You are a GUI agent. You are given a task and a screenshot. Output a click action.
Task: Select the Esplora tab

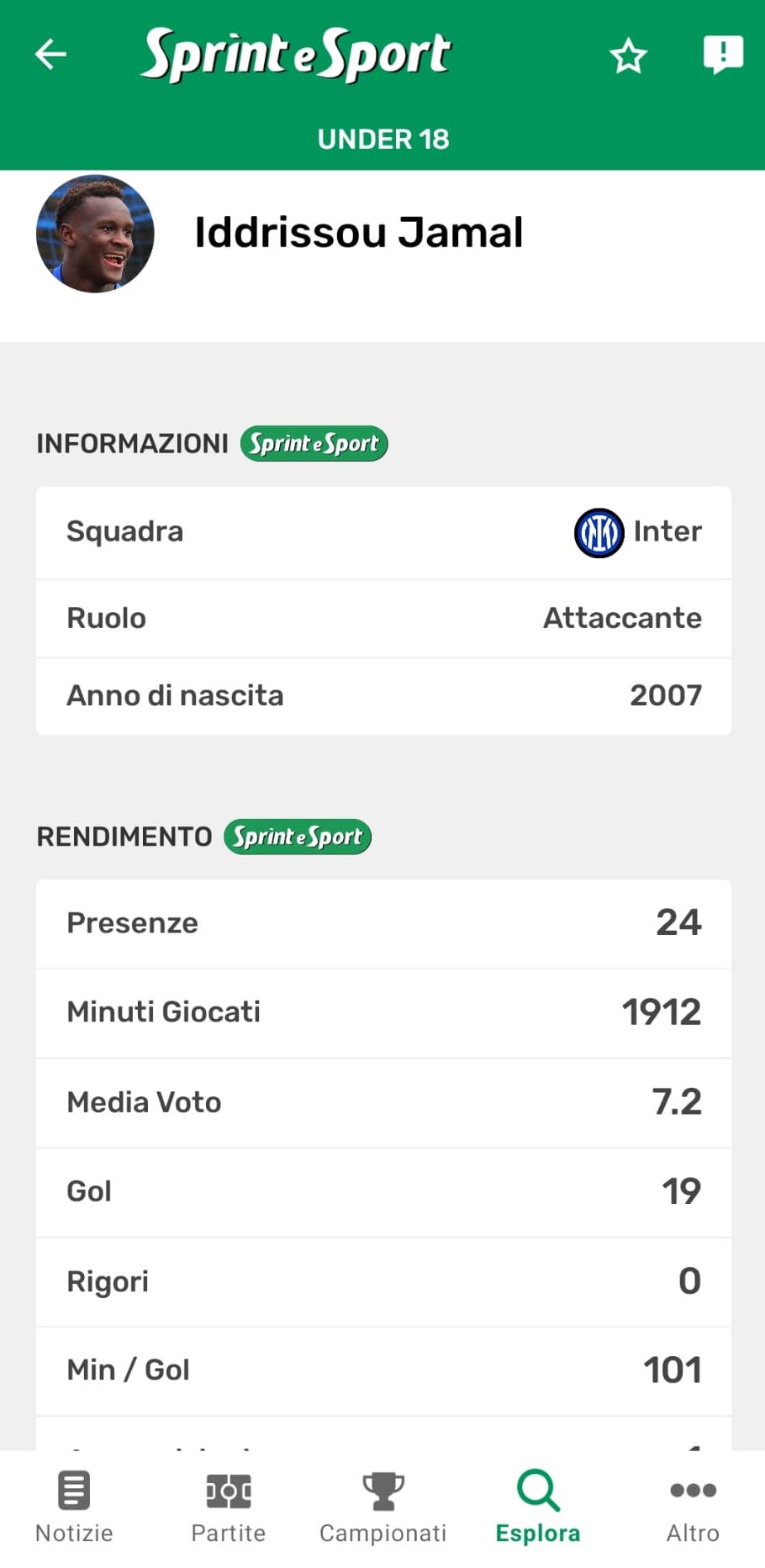[538, 1507]
